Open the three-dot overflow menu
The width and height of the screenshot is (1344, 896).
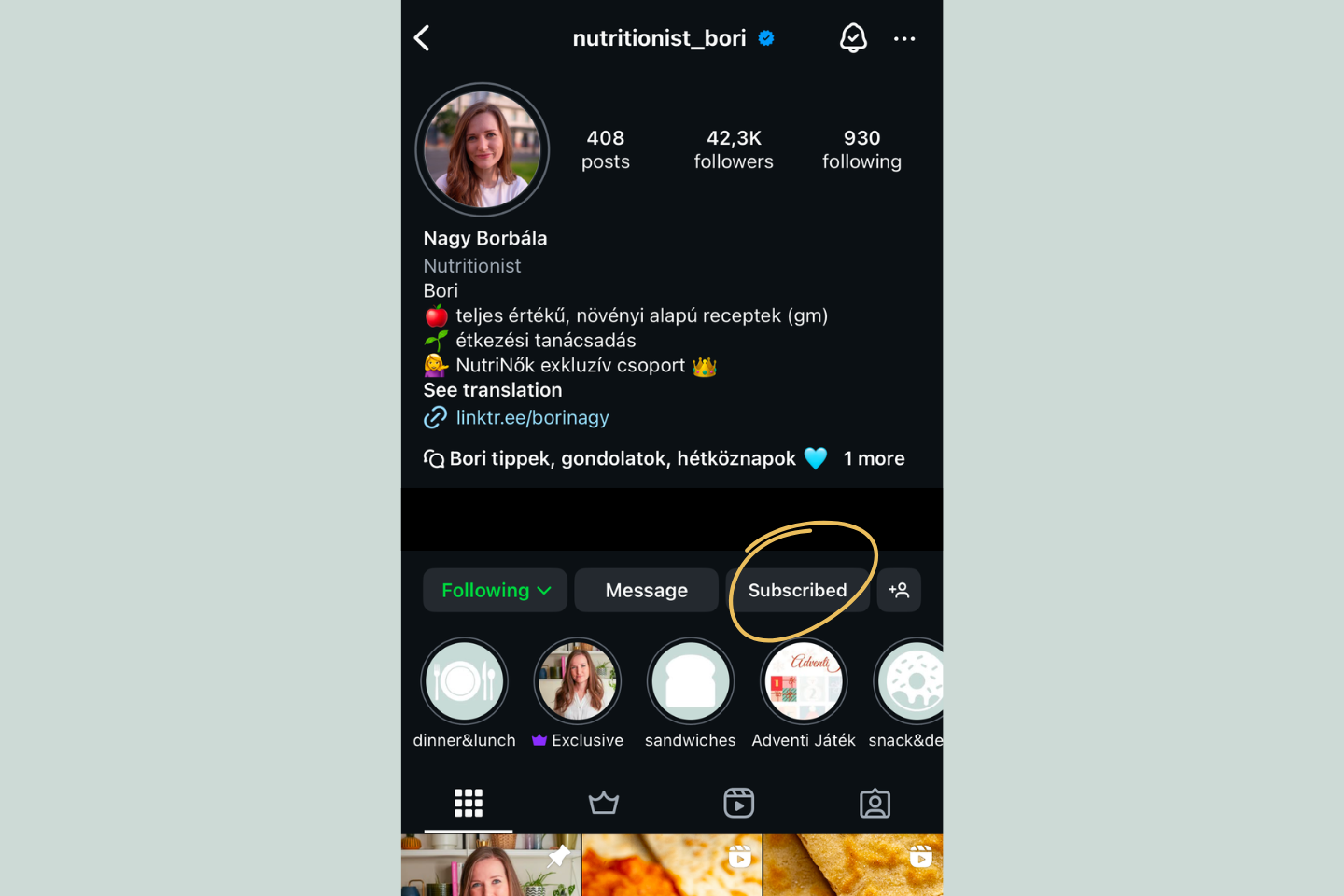point(903,38)
